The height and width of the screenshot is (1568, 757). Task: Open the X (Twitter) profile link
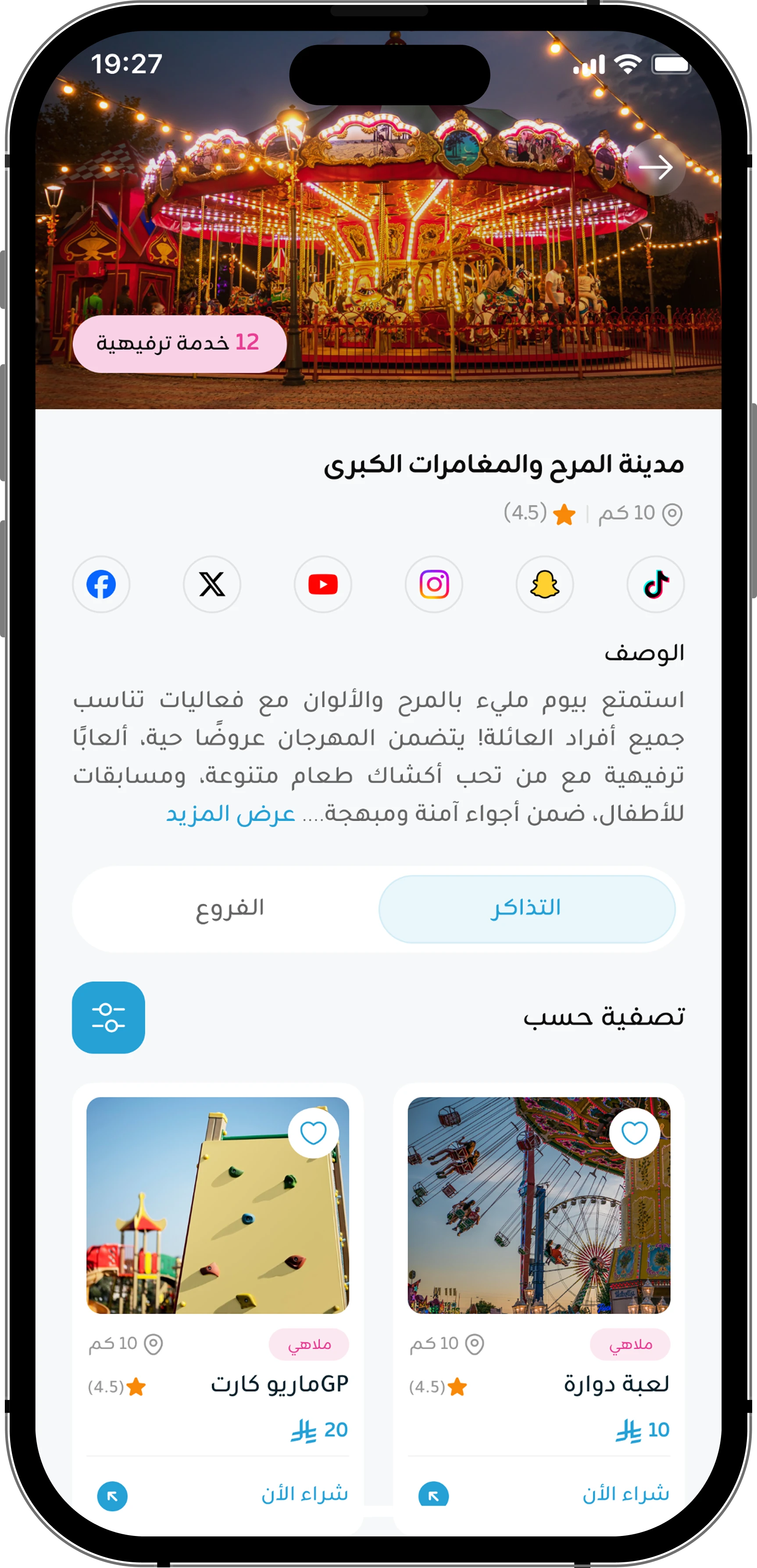pyautogui.click(x=212, y=584)
